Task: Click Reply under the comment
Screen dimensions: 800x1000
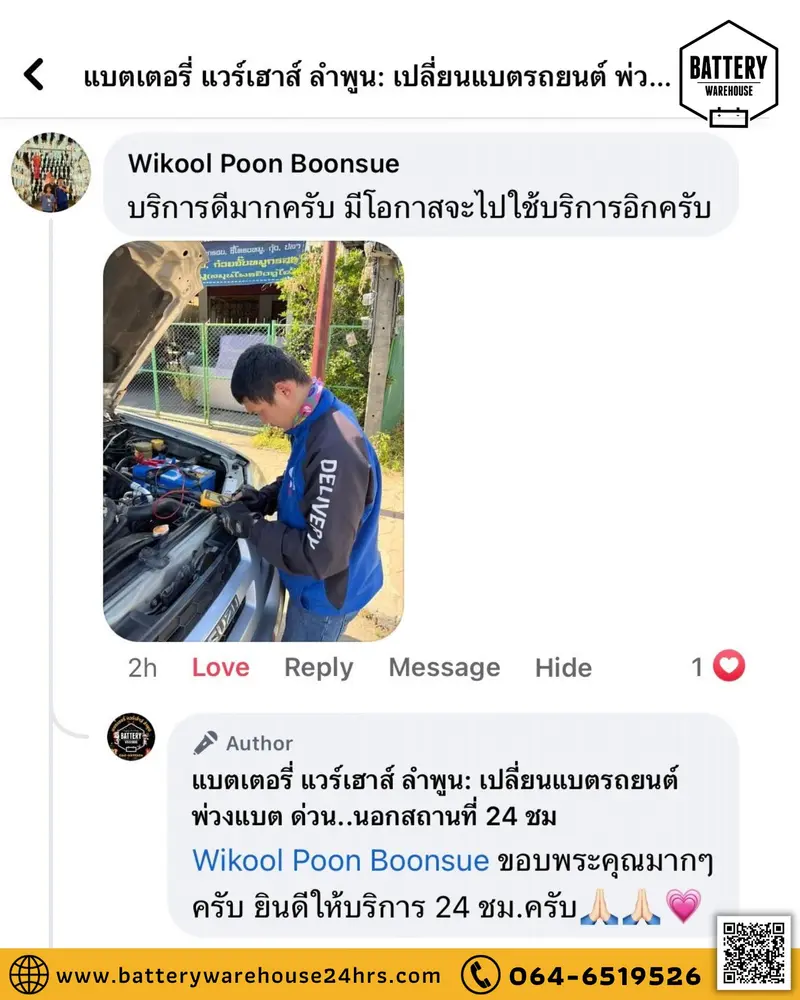Action: [x=319, y=667]
